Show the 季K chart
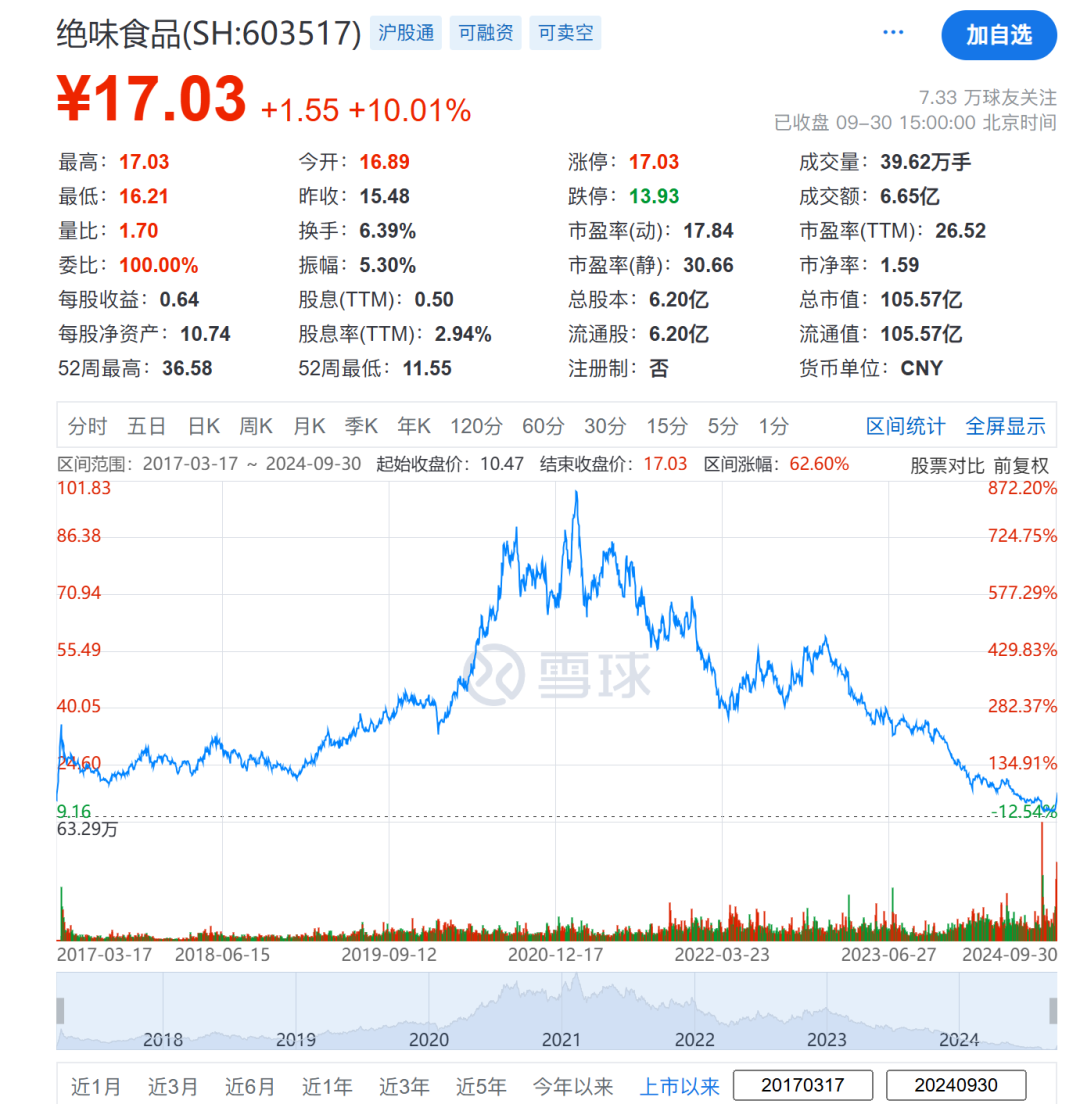The width and height of the screenshot is (1080, 1104). pos(361,426)
